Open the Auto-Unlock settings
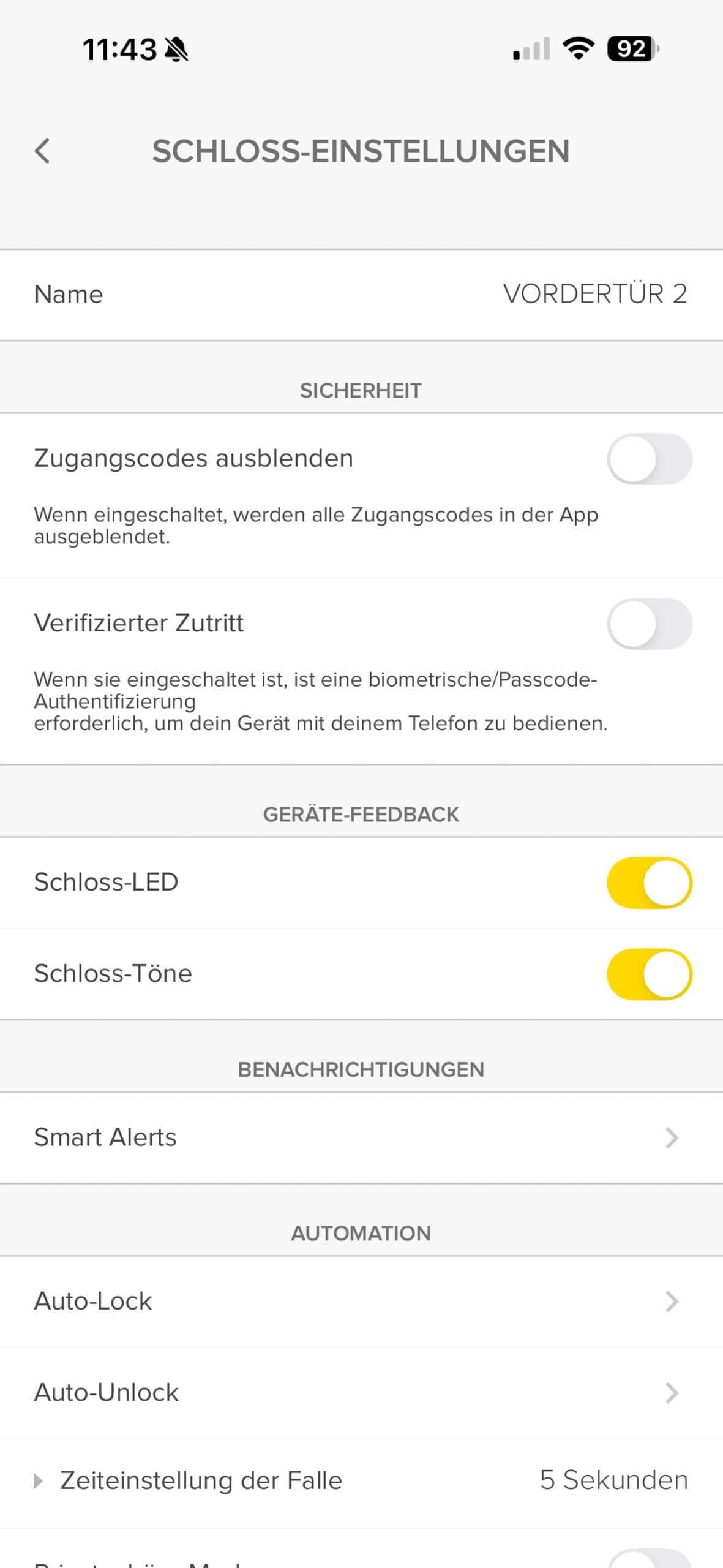723x1568 pixels. click(x=361, y=1393)
